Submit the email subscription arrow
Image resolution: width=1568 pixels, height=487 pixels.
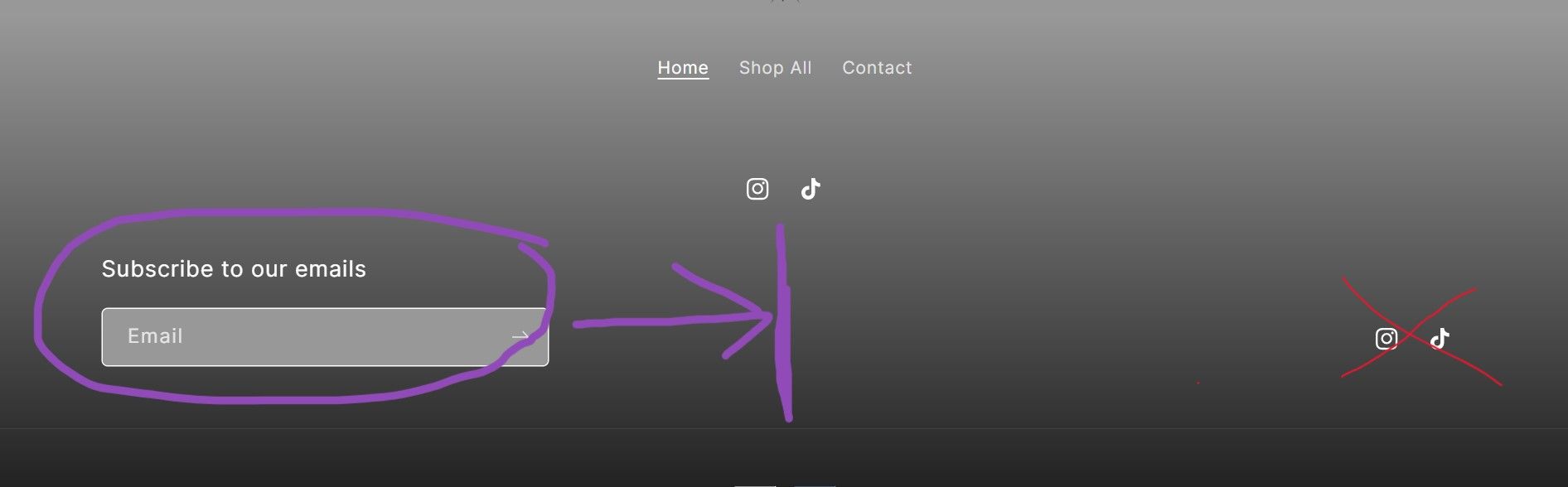(x=520, y=336)
